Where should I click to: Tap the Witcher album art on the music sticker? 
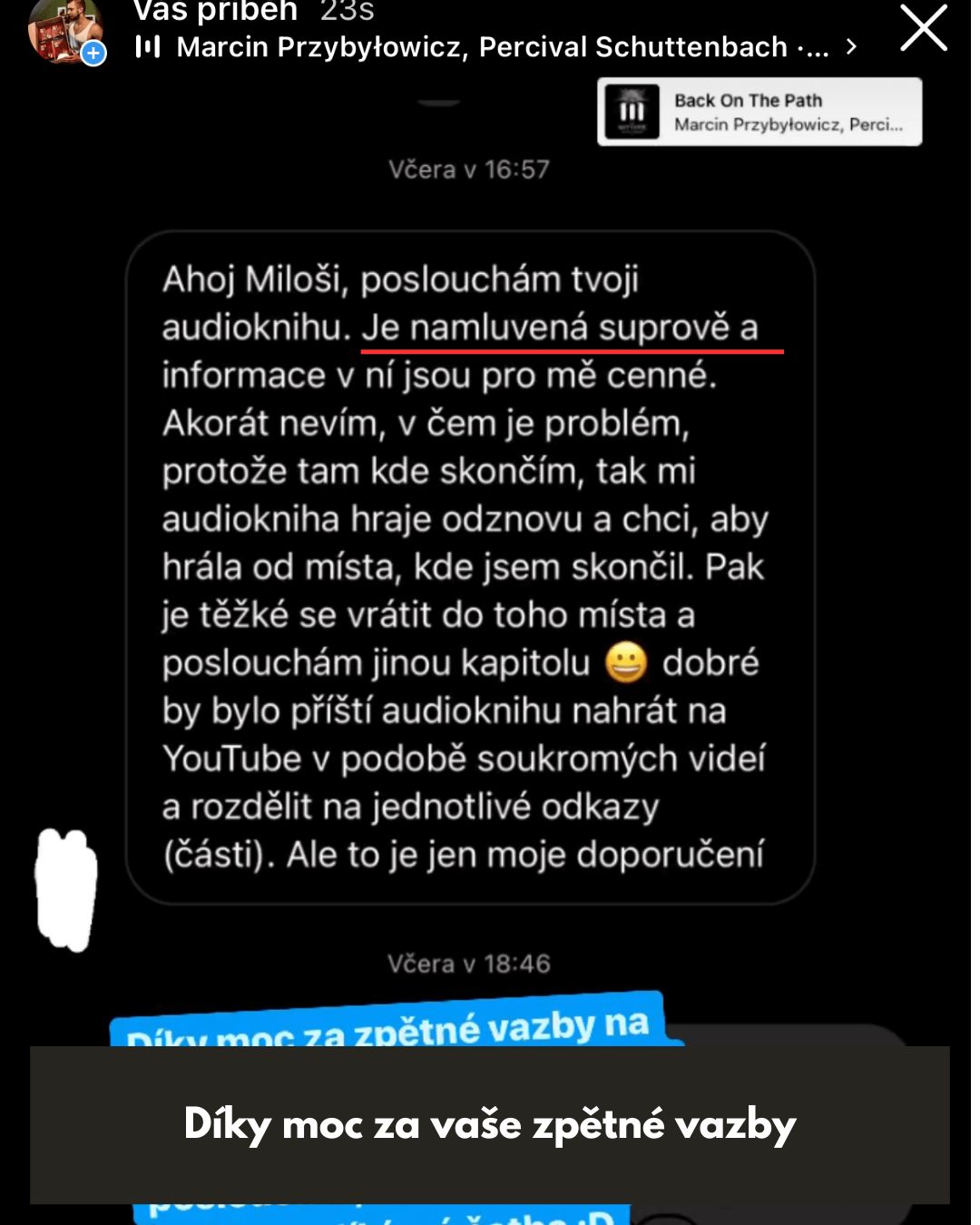click(632, 112)
